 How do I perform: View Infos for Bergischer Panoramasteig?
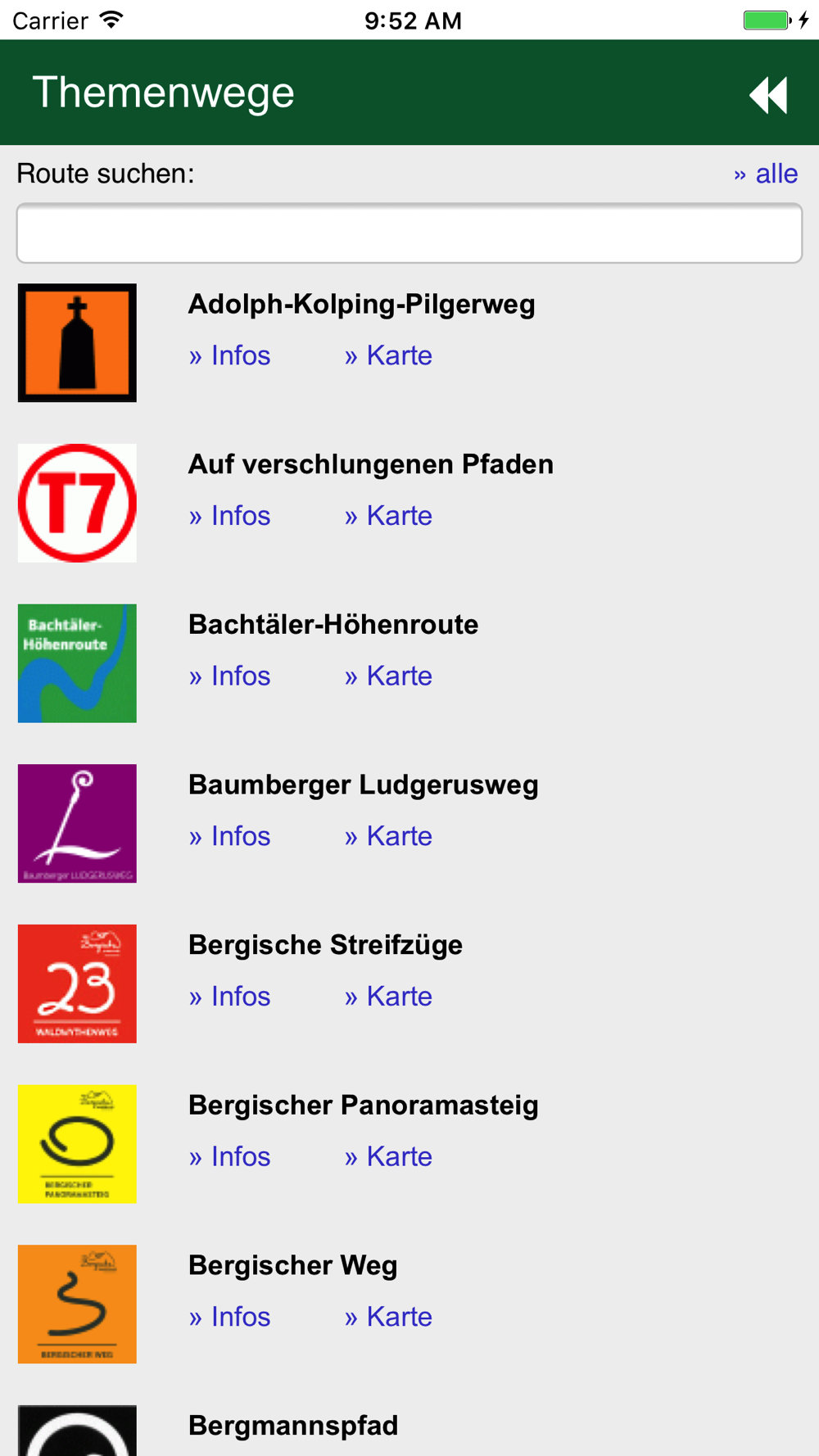click(x=229, y=1156)
